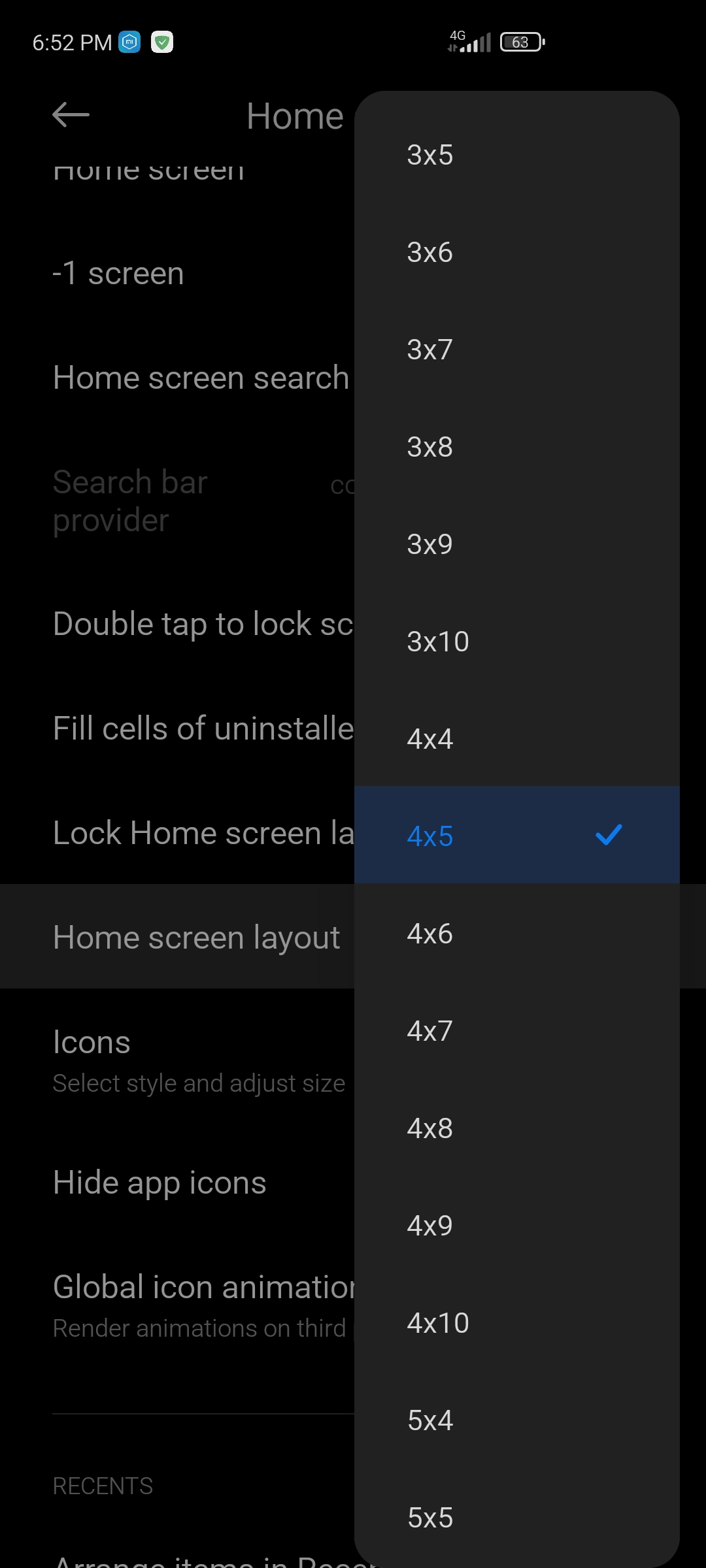Image resolution: width=706 pixels, height=1568 pixels.
Task: Go back using the arrow icon
Action: [x=71, y=116]
